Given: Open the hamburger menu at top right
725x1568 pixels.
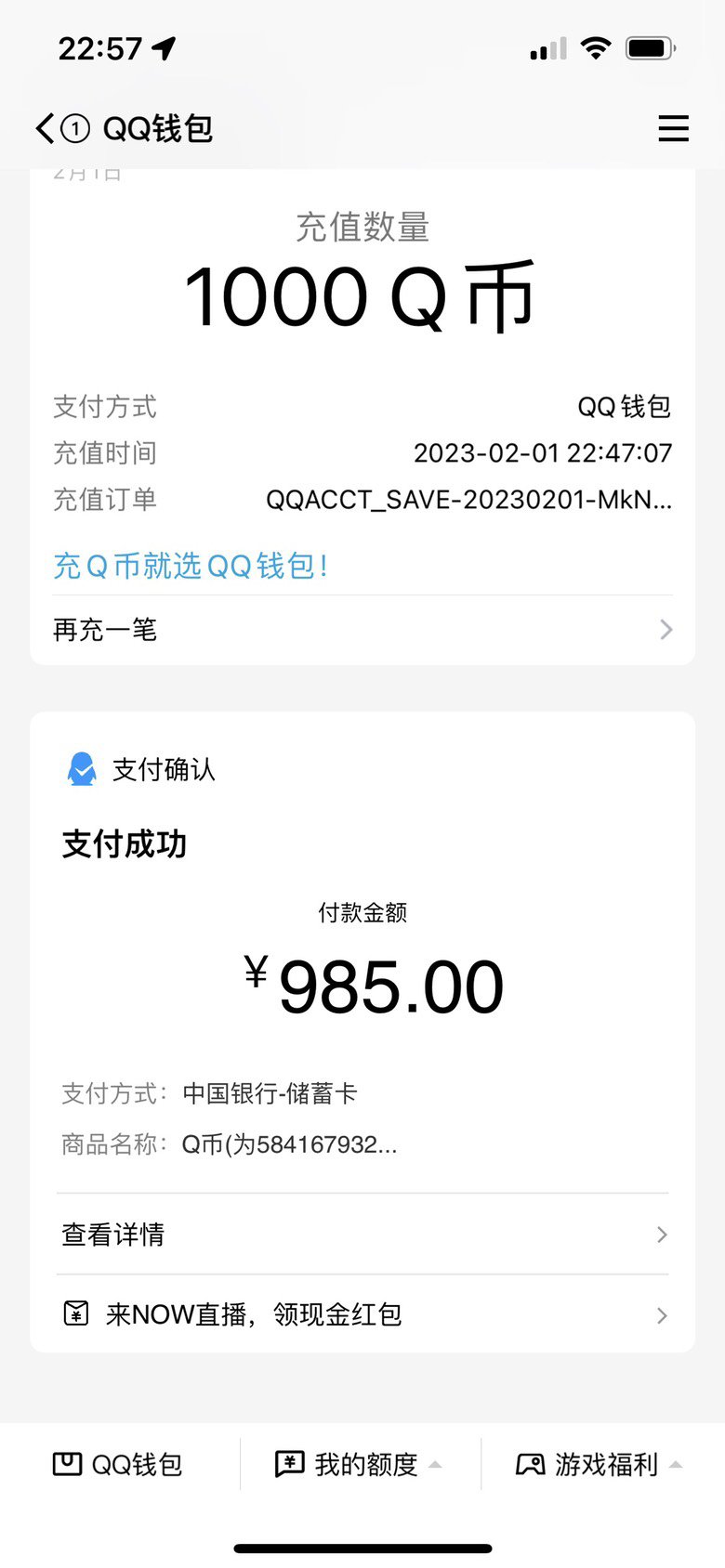Looking at the screenshot, I should pos(673,128).
